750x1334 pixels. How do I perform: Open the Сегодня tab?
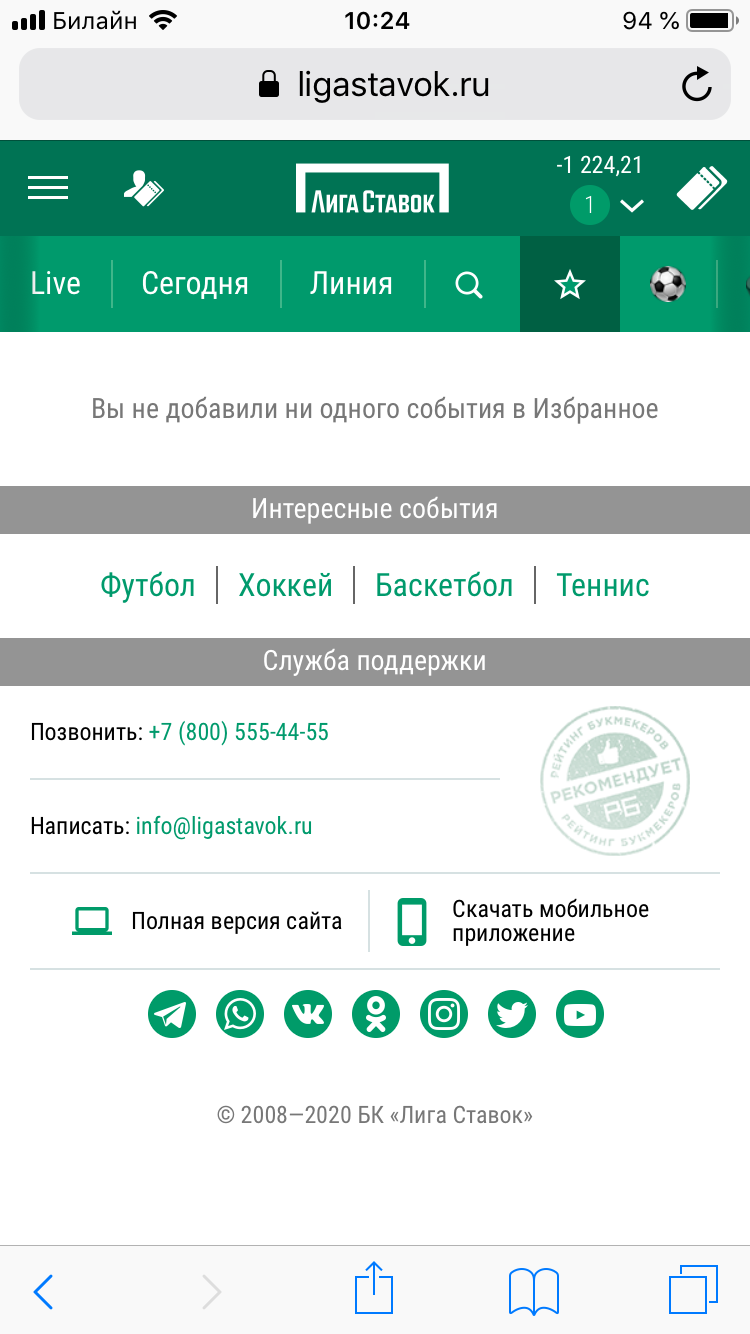point(195,284)
